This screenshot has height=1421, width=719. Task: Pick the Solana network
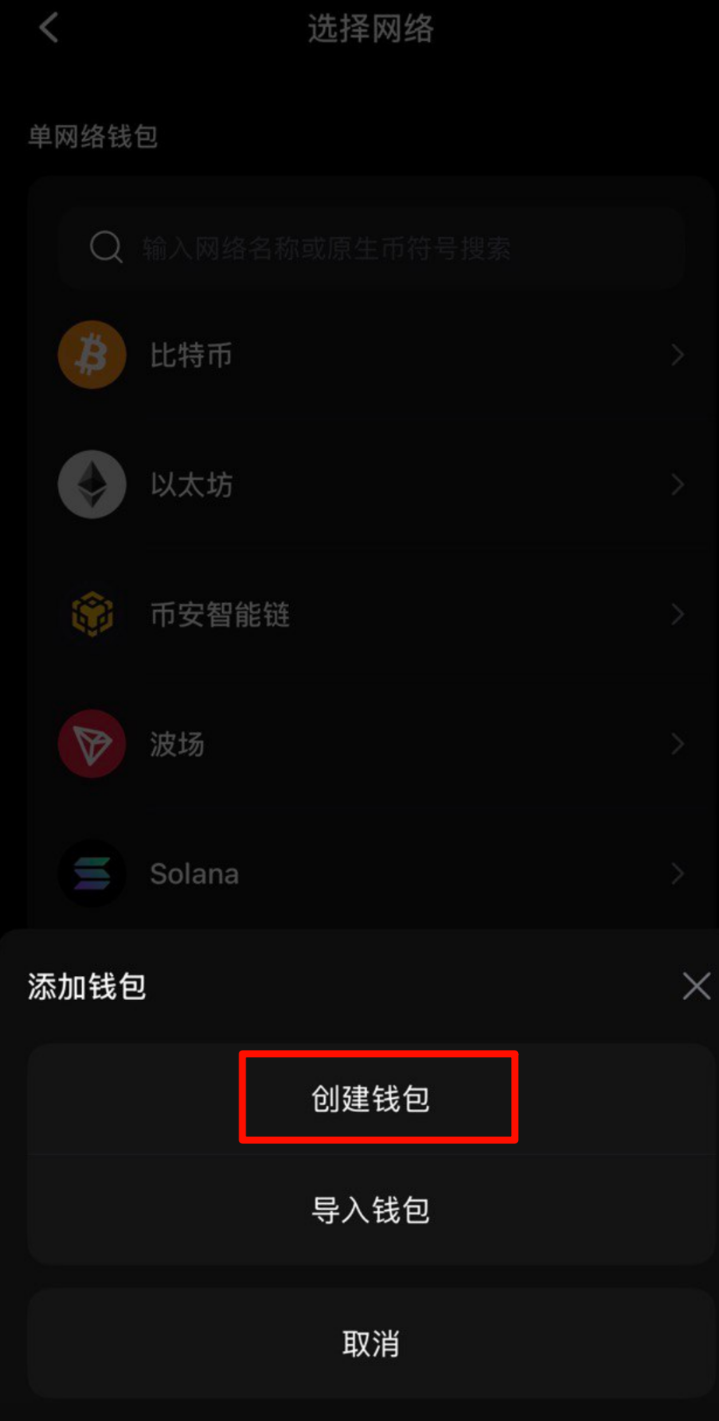[371, 873]
